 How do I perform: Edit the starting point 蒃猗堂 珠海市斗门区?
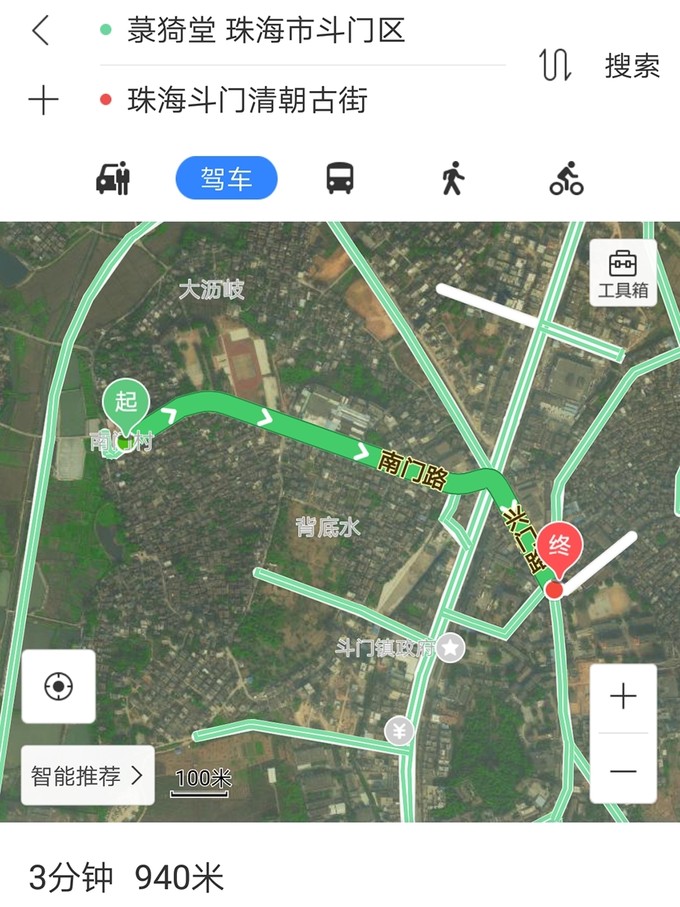tap(266, 31)
